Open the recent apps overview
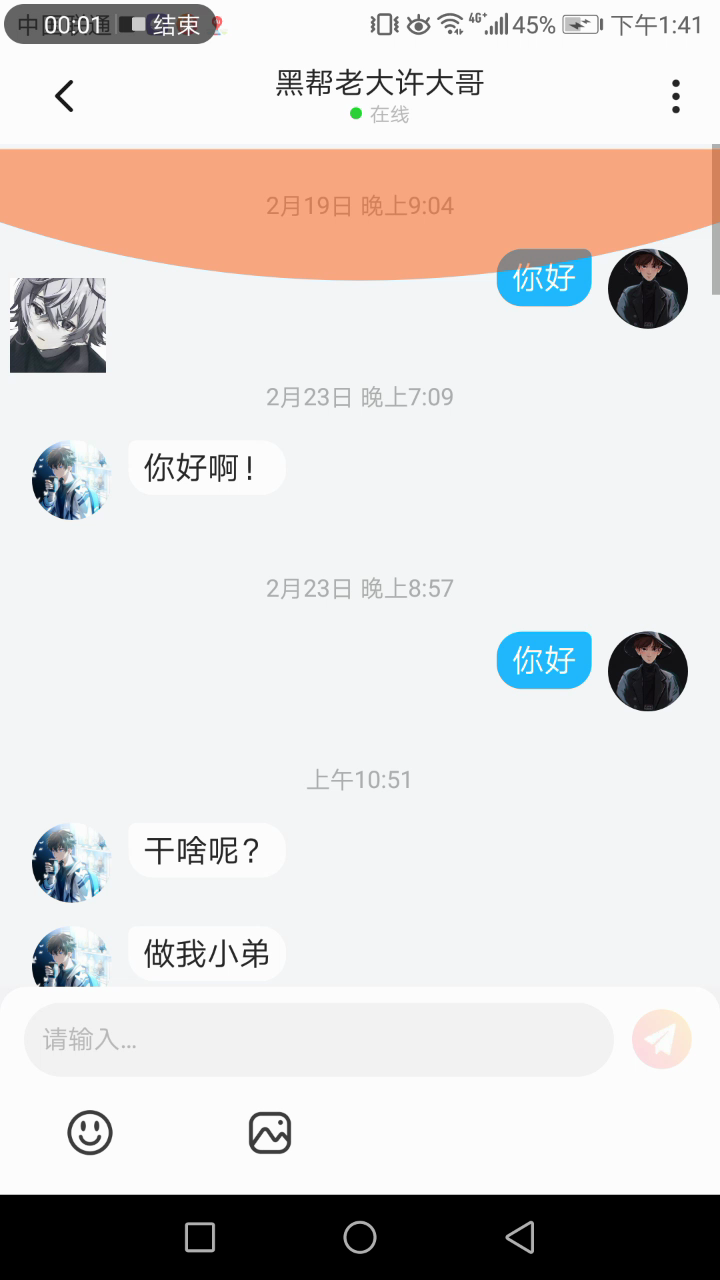 coord(200,1238)
